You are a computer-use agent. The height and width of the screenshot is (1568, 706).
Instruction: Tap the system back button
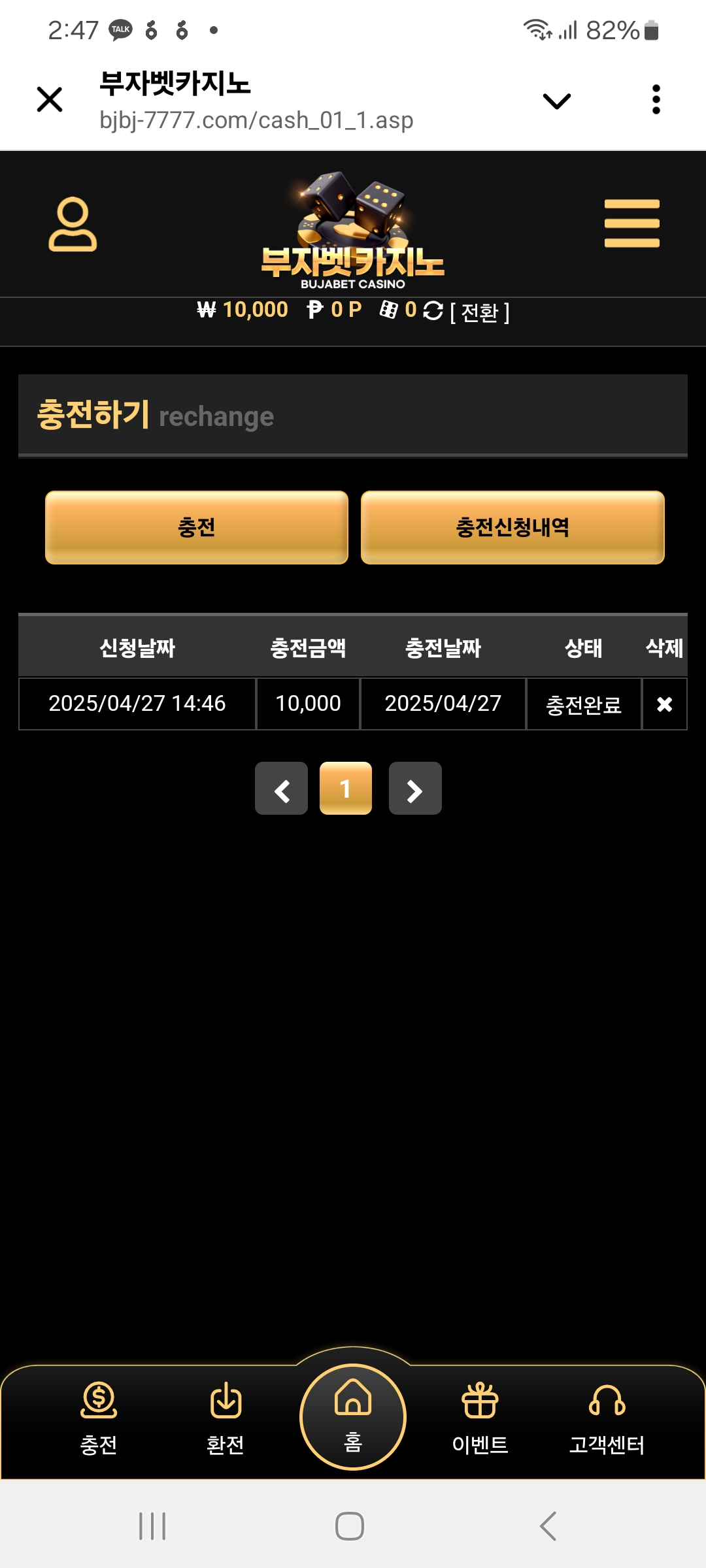548,1526
